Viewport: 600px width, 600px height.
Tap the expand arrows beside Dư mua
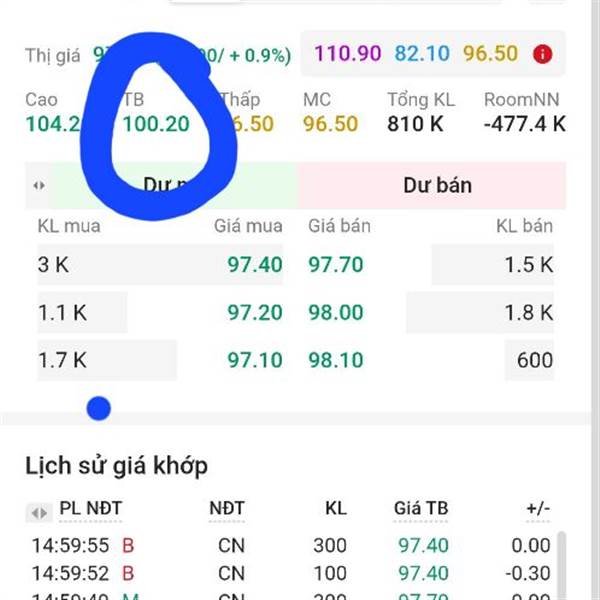coord(39,186)
